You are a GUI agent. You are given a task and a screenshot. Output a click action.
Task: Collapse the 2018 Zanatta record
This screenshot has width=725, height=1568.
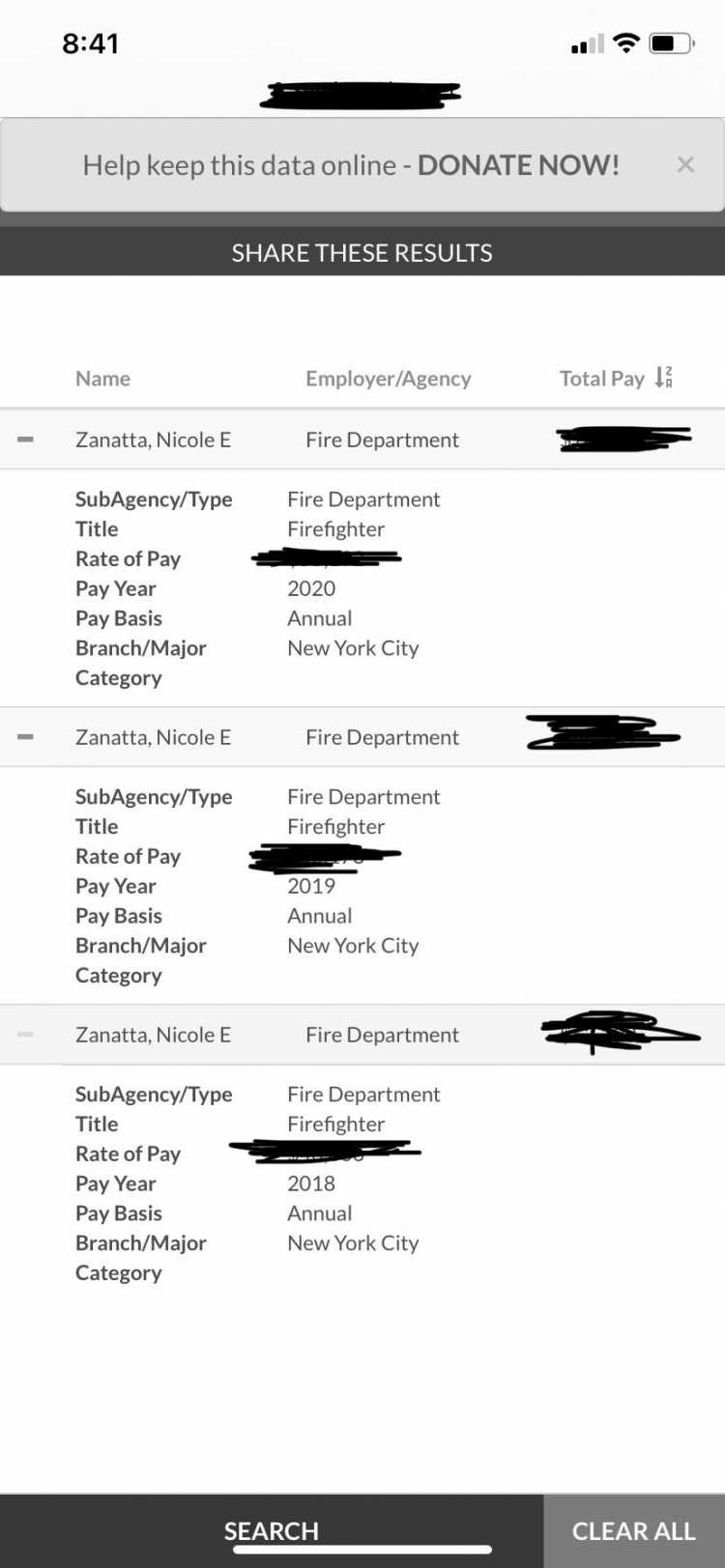[x=26, y=1035]
